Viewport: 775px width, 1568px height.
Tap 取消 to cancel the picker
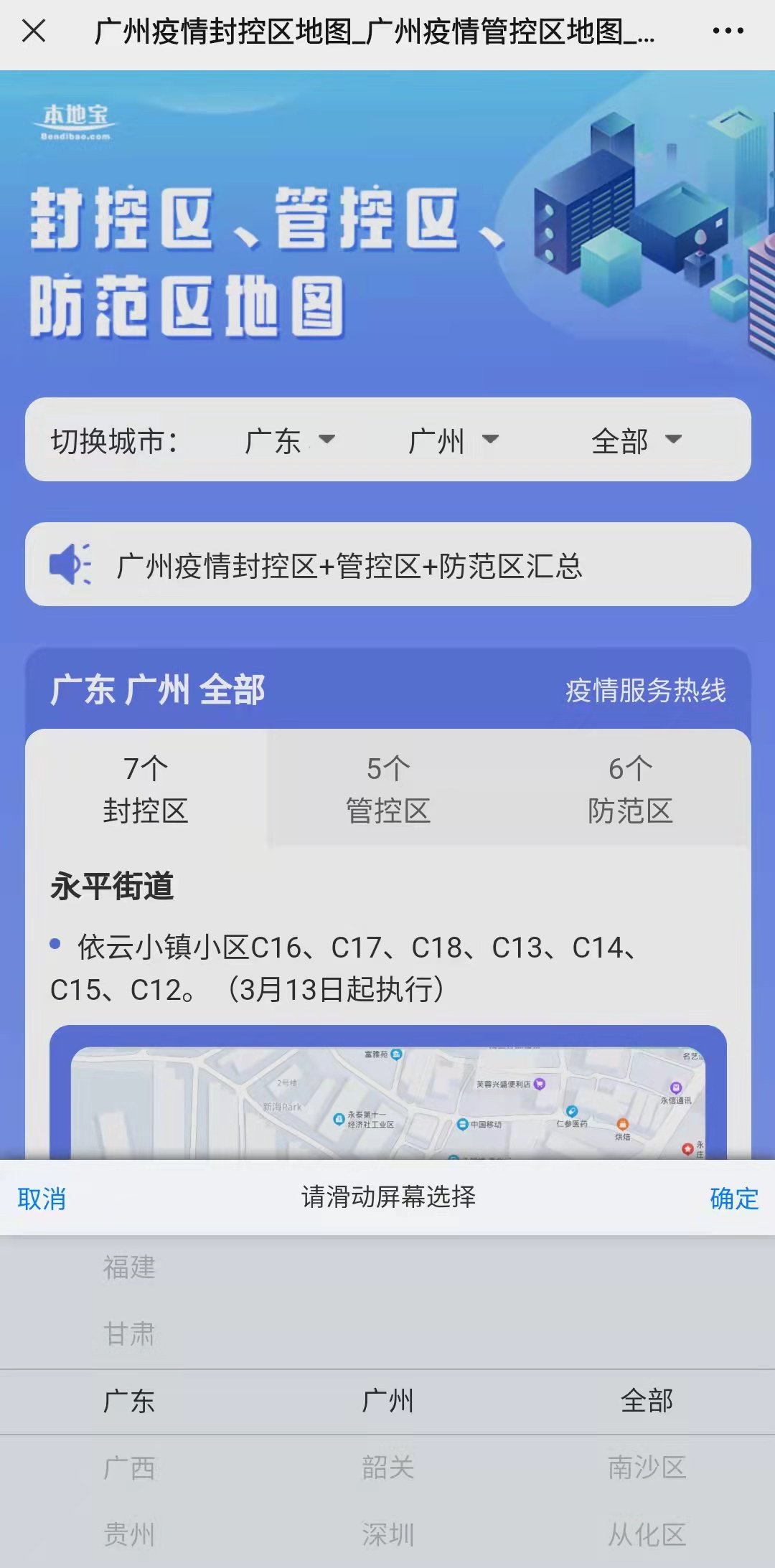click(x=42, y=1199)
